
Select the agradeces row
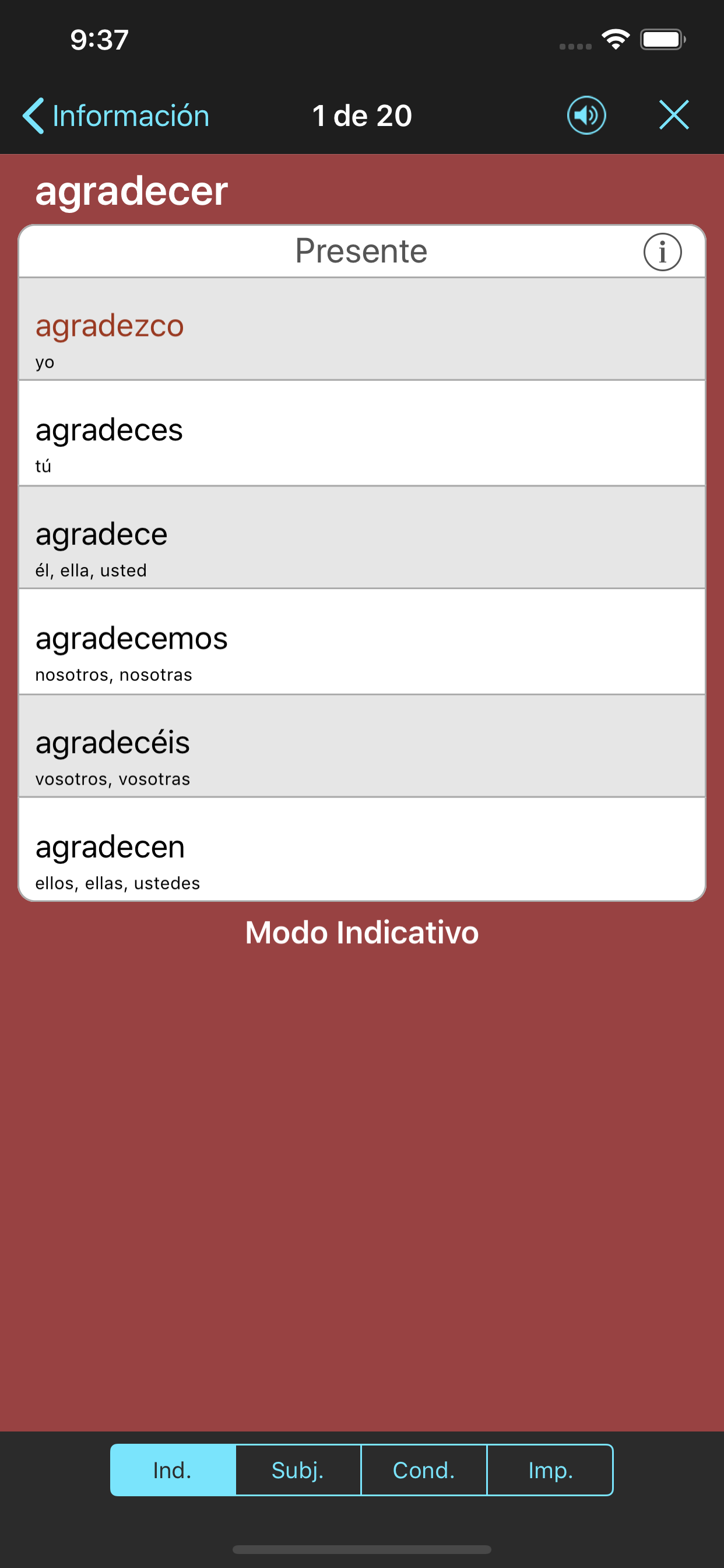click(x=362, y=433)
